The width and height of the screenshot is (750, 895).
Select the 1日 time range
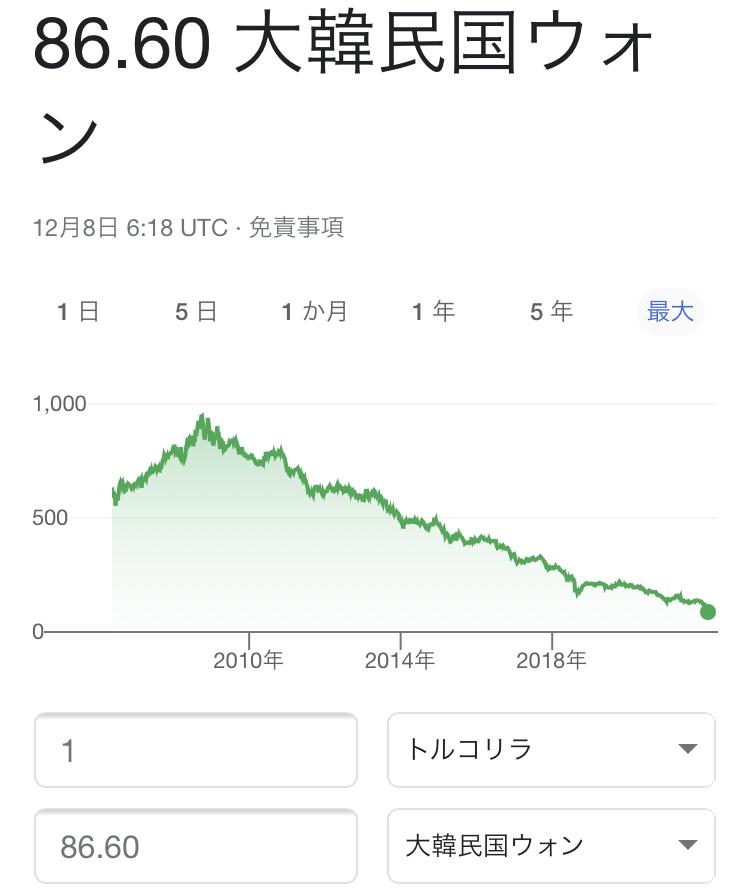pos(78,312)
